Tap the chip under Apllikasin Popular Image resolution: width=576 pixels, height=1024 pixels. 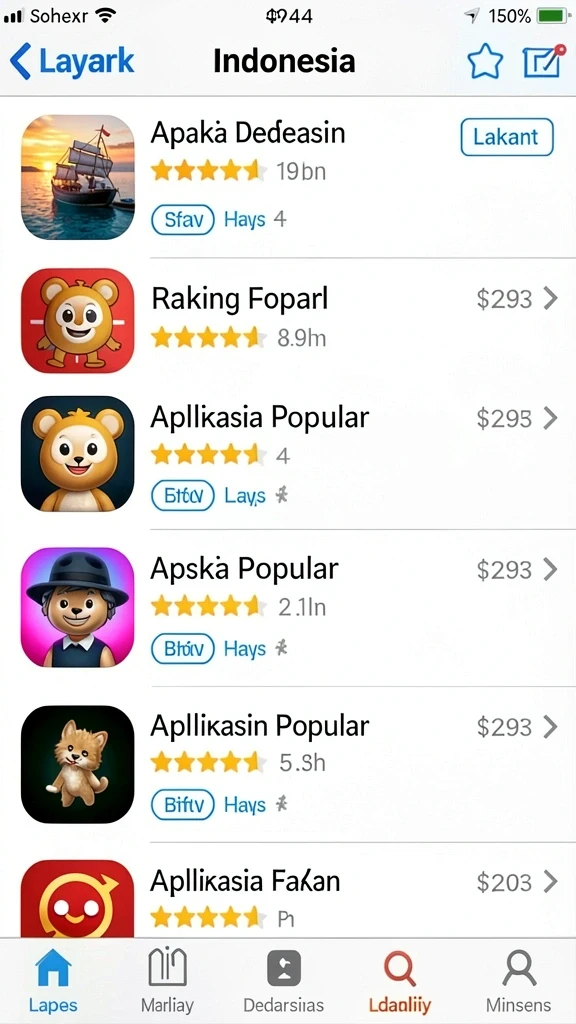(183, 805)
